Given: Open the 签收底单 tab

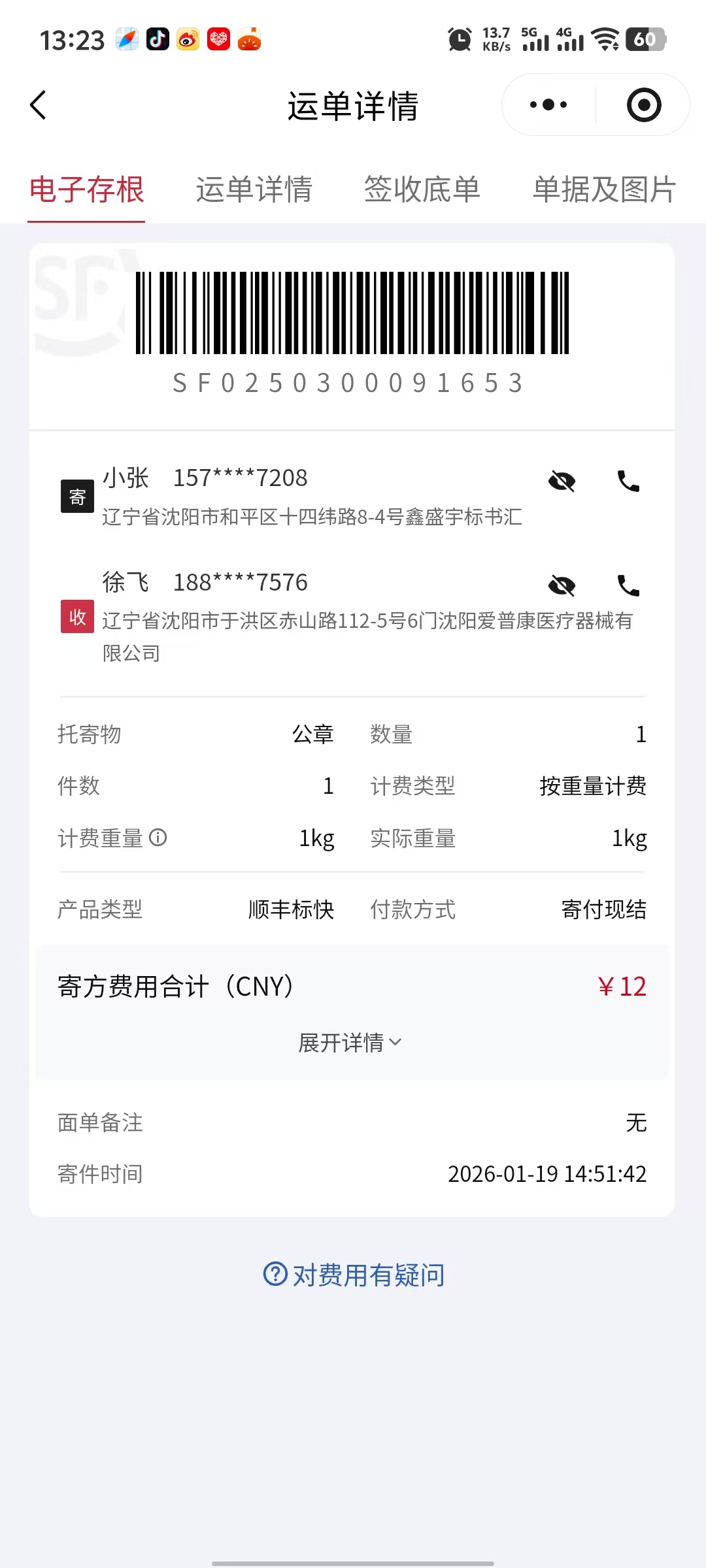Looking at the screenshot, I should 422,190.
